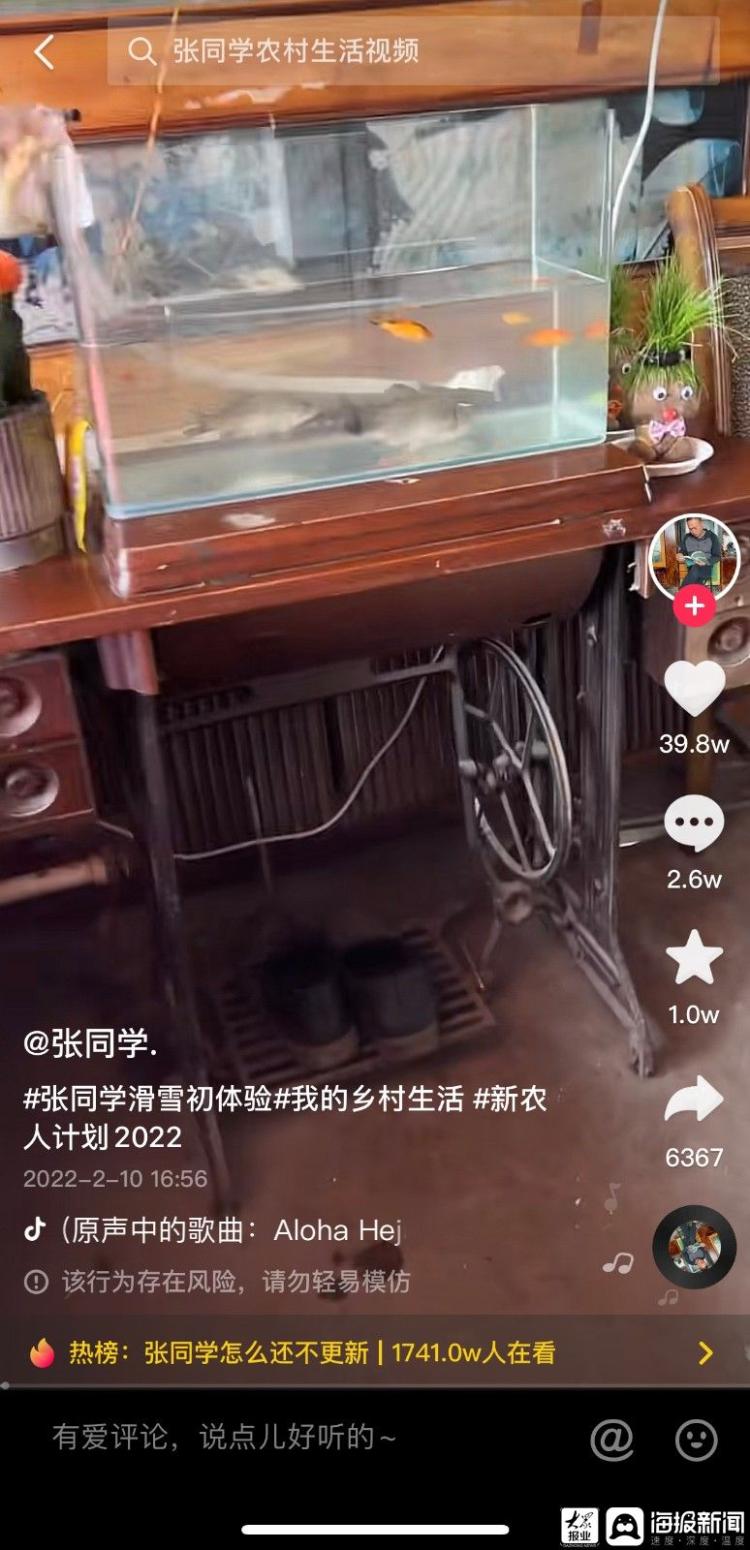
Task: Follow the creator with the plus button
Action: pyautogui.click(x=694, y=606)
